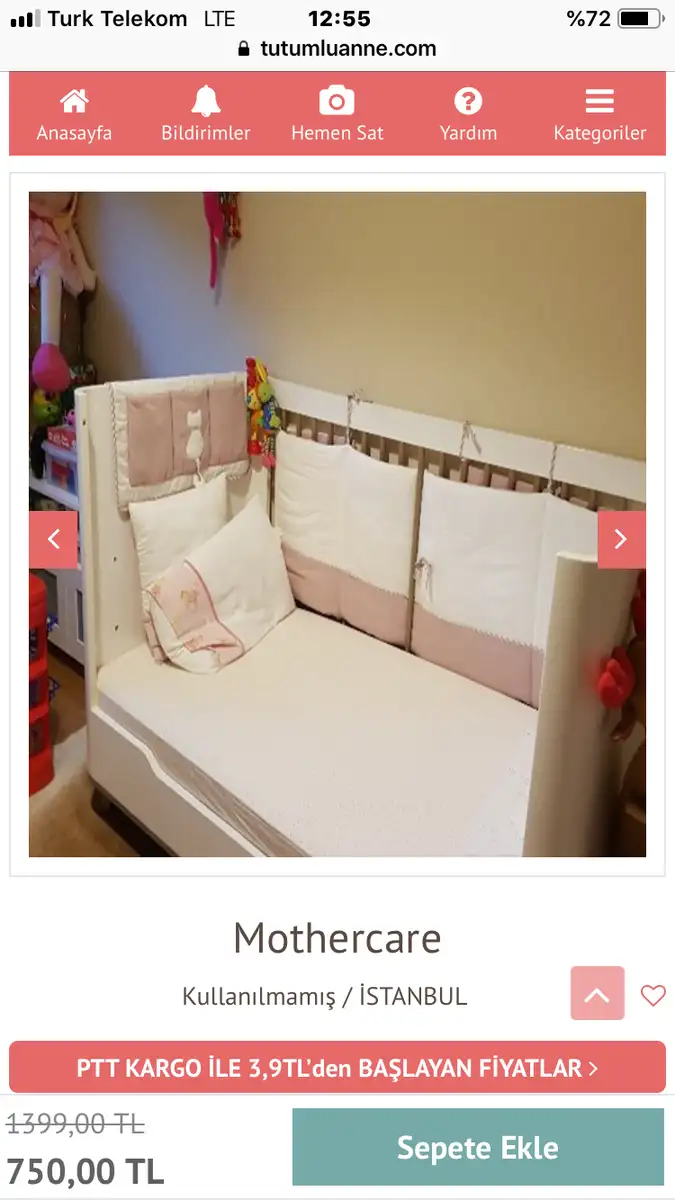Tap Sepete Ekle to add to cart
The height and width of the screenshot is (1200, 675).
coord(478,1147)
